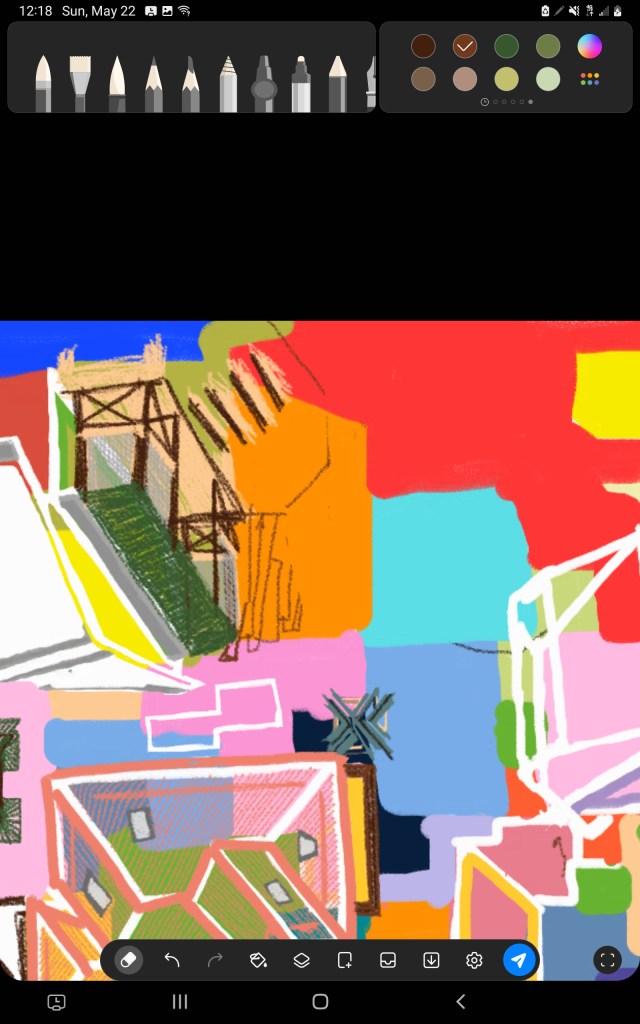
Task: Undo the last stroke
Action: [x=172, y=960]
